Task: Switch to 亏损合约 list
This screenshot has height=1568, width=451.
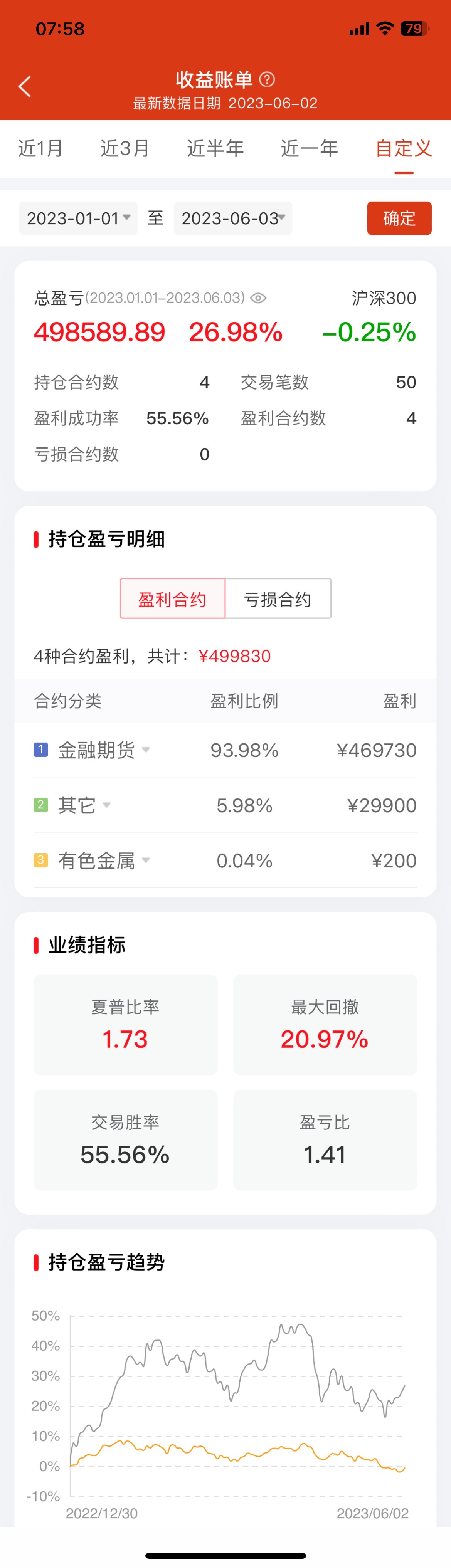Action: 278,599
